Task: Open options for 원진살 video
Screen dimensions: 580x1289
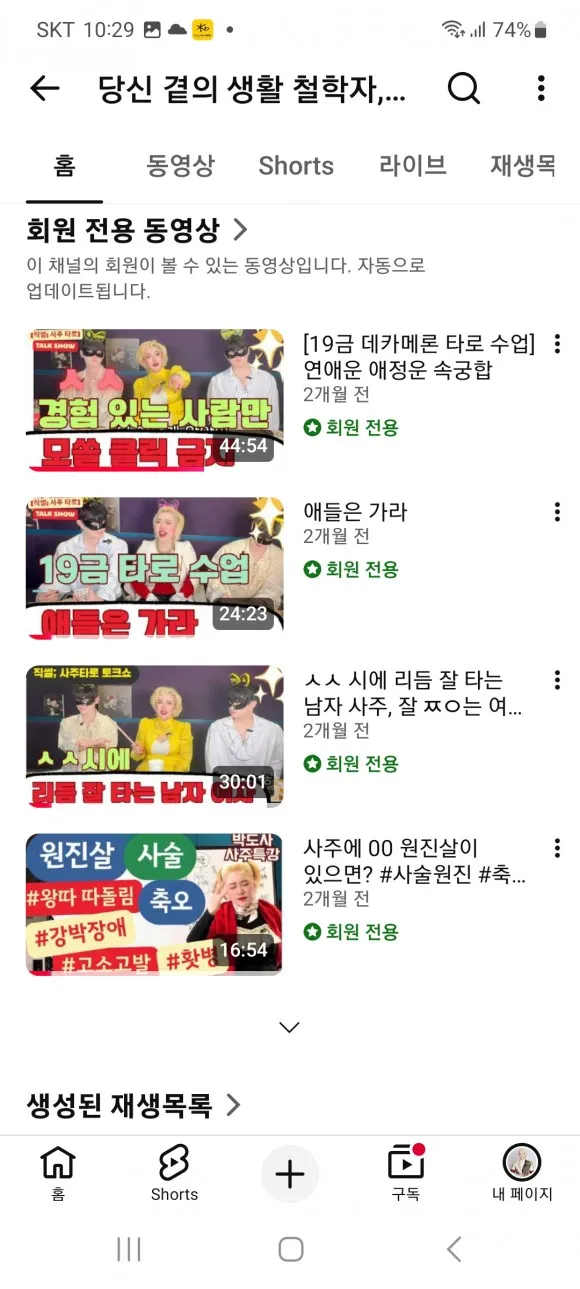Action: click(x=557, y=848)
